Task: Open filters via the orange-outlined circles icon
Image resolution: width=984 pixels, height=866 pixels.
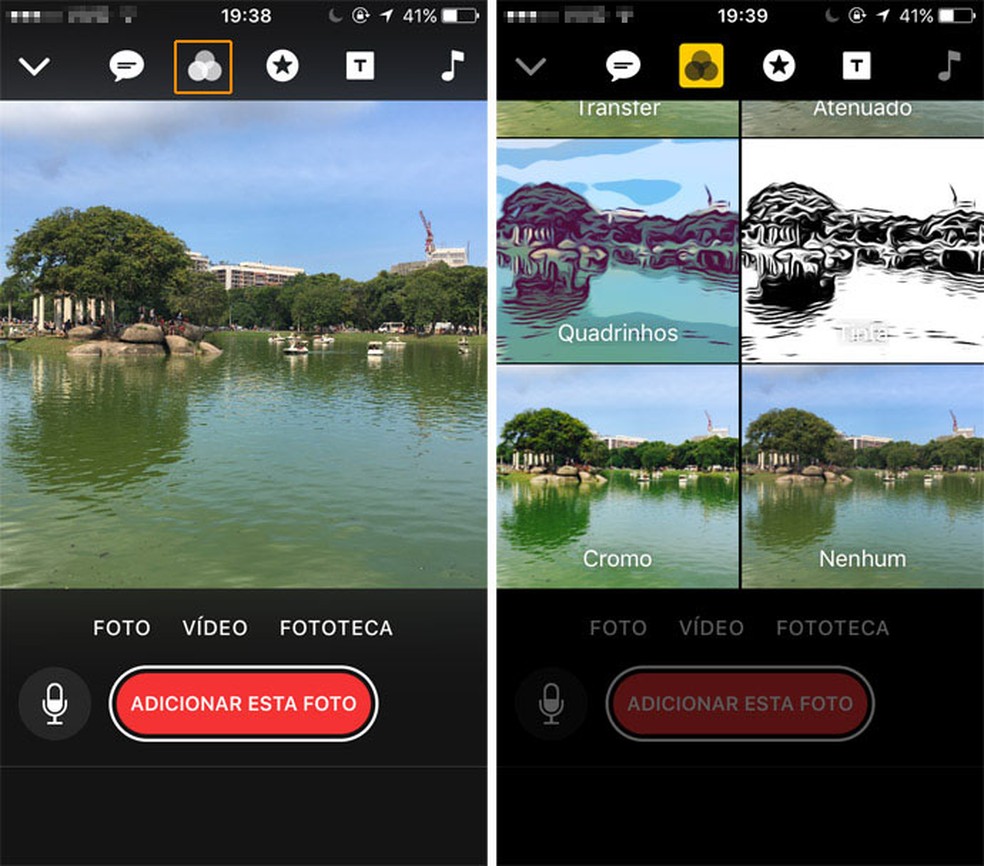Action: 203,67
